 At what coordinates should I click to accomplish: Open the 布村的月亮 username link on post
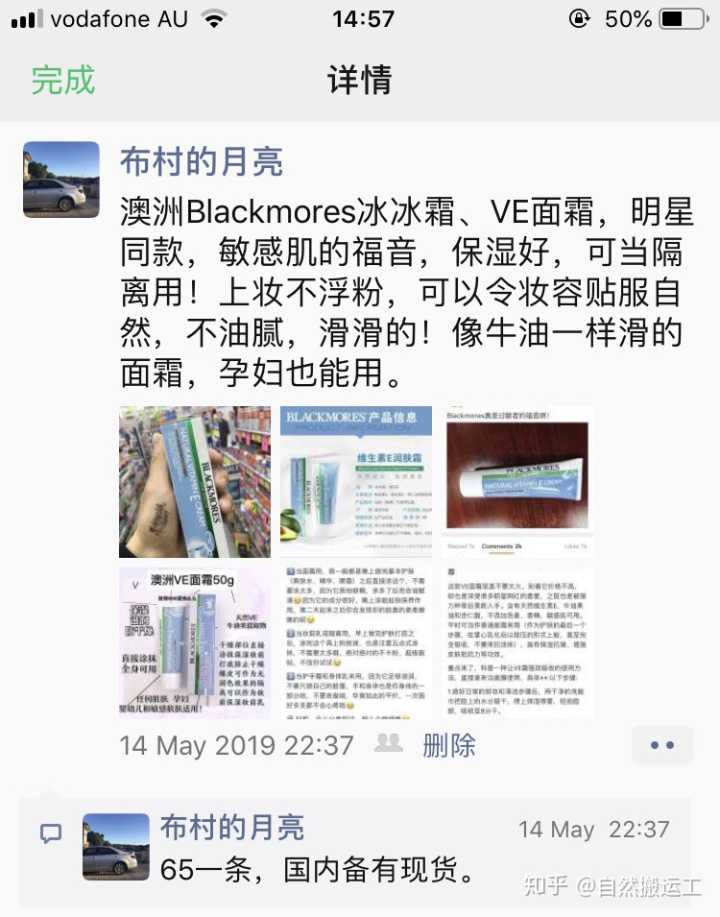201,160
